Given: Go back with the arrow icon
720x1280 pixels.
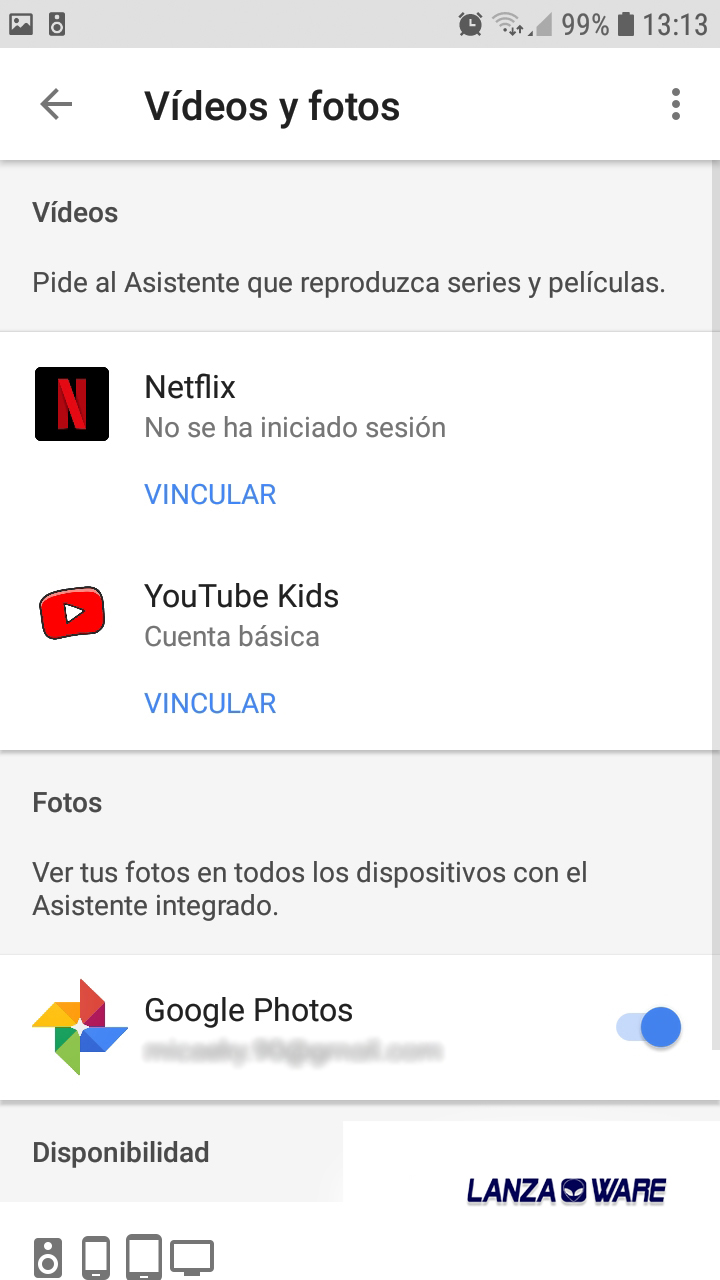Looking at the screenshot, I should (56, 104).
